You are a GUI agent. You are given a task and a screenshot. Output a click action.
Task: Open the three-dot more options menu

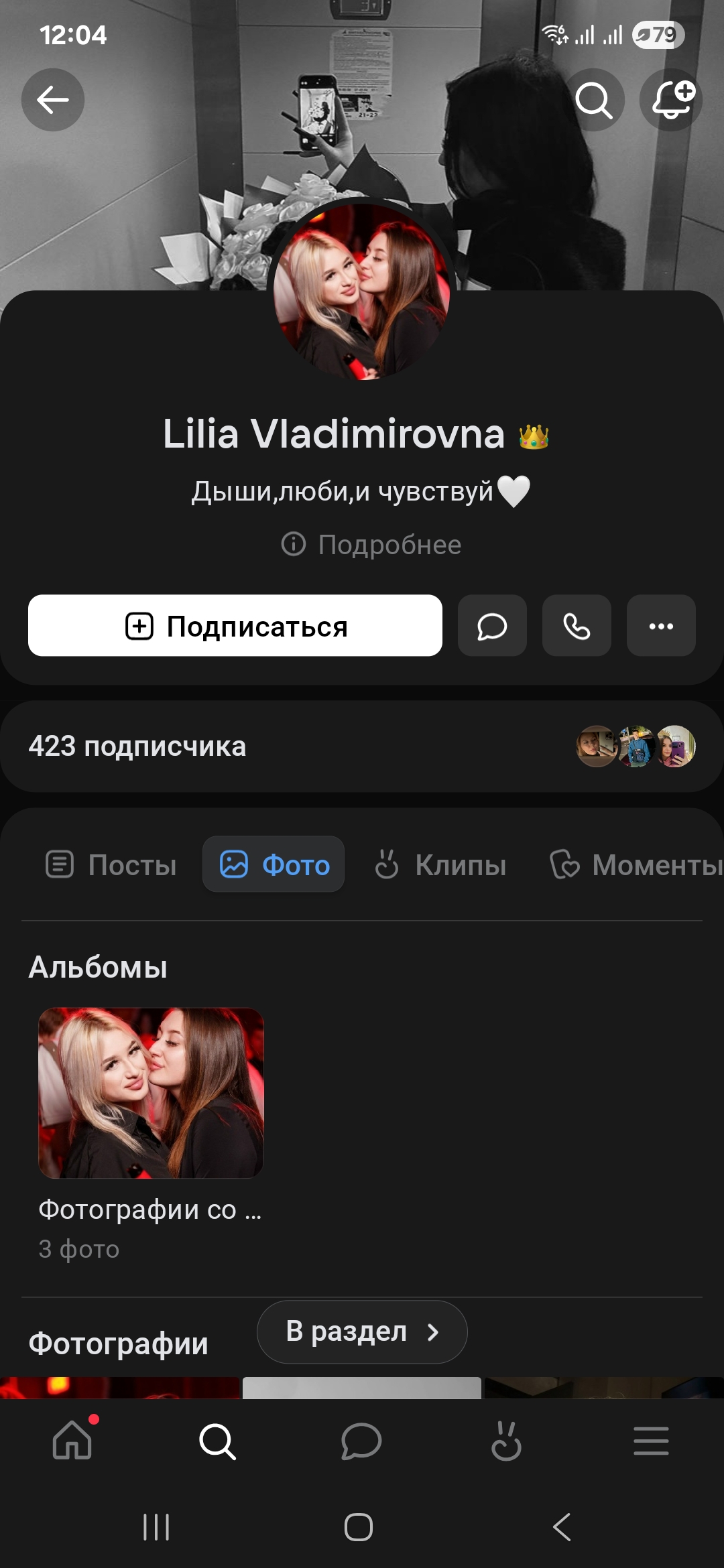tap(661, 626)
